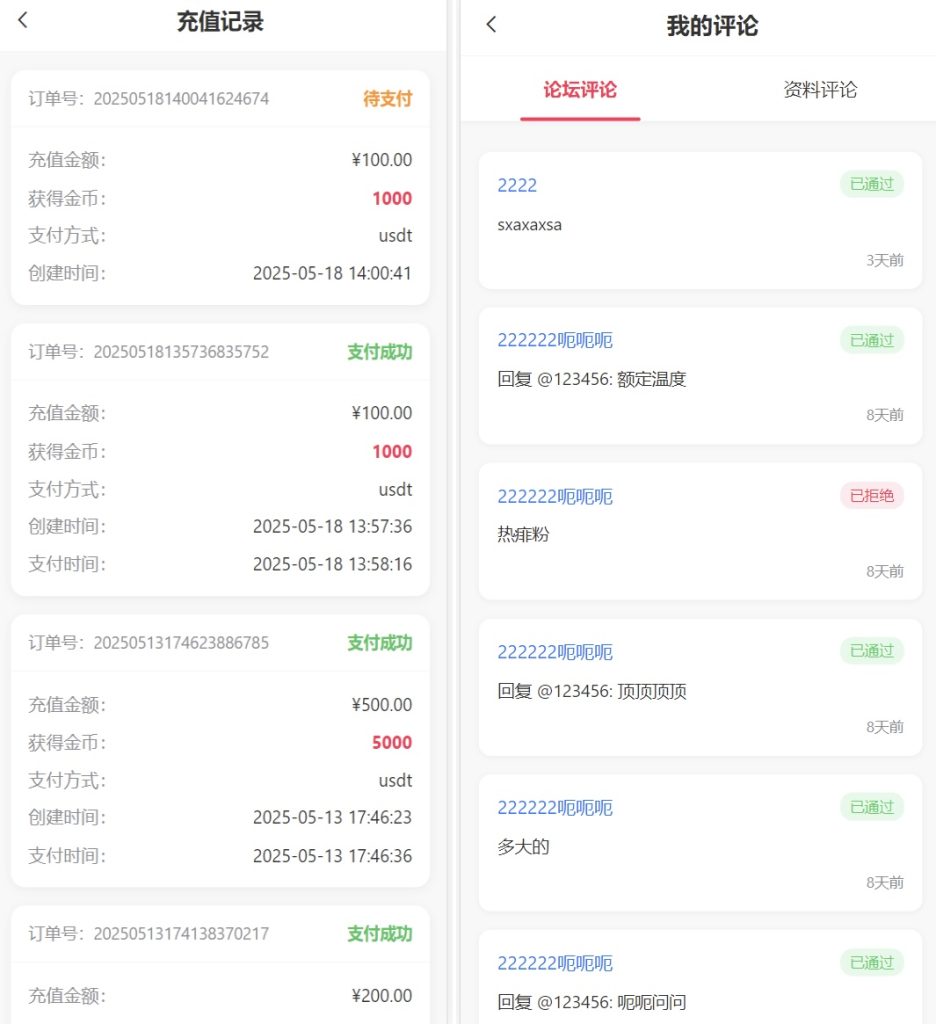The height and width of the screenshot is (1024, 936).
Task: Click the orange 待支付 status badge
Action: click(x=386, y=99)
